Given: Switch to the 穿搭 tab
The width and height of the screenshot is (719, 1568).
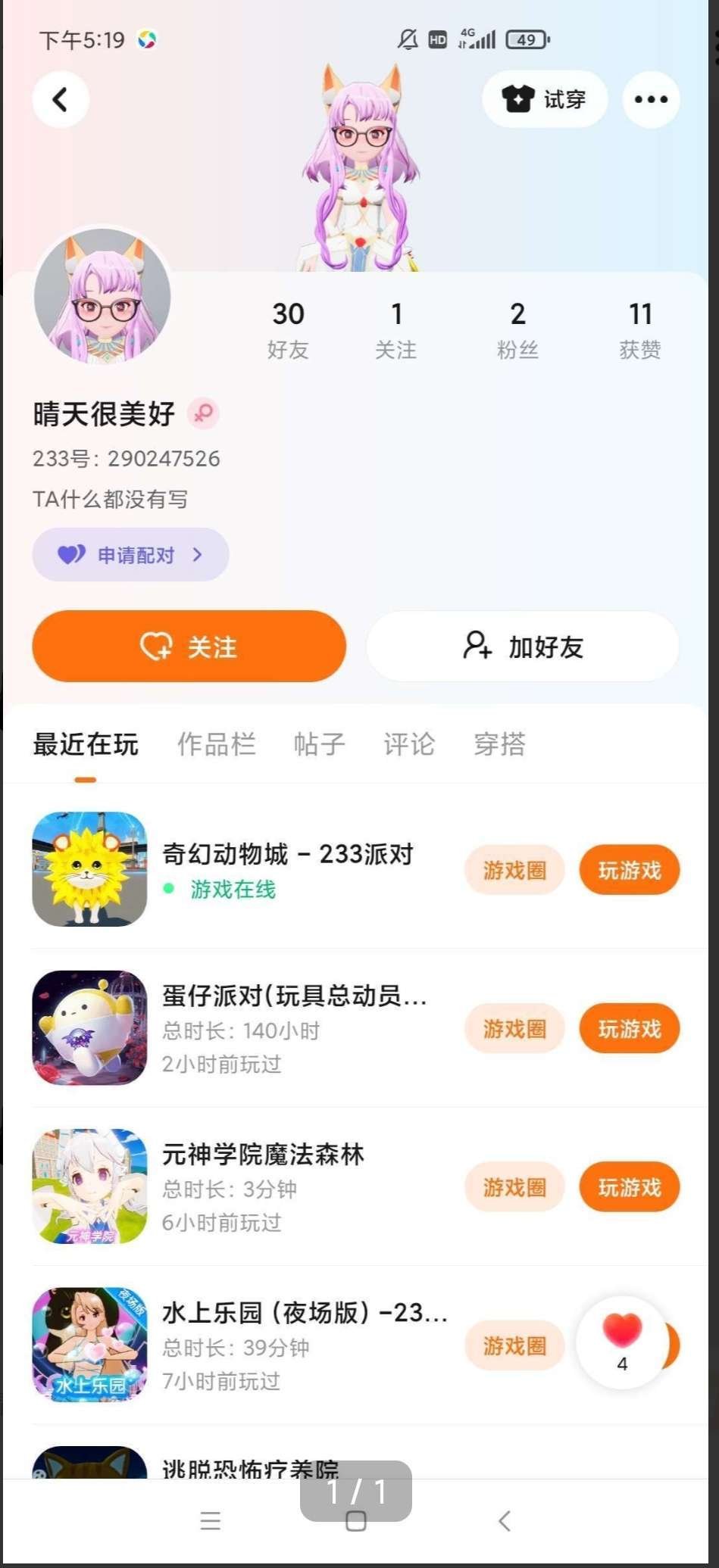Looking at the screenshot, I should (499, 744).
